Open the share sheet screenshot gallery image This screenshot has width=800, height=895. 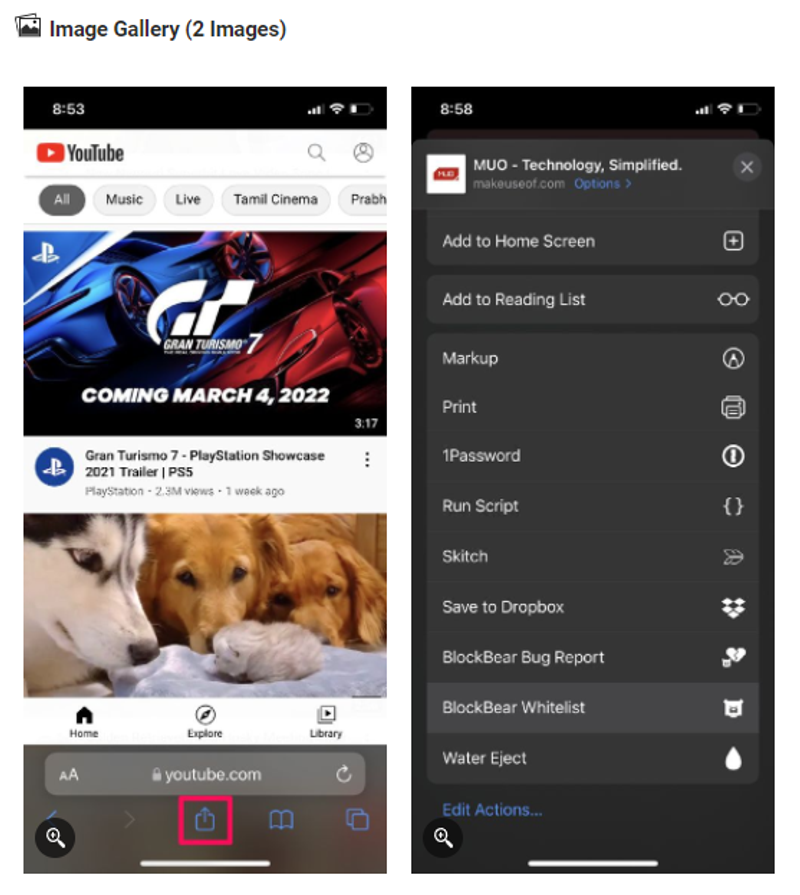tap(592, 450)
